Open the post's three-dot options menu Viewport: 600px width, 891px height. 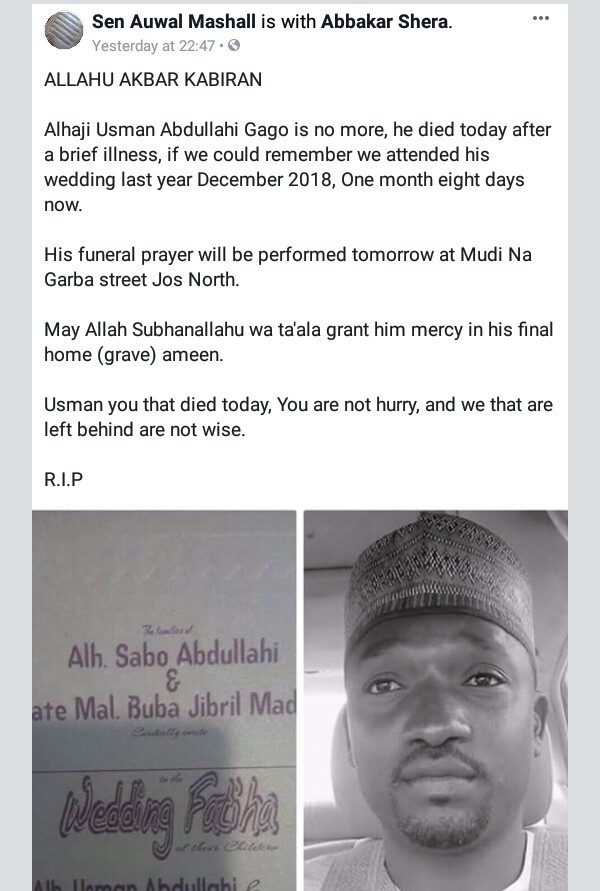(541, 19)
